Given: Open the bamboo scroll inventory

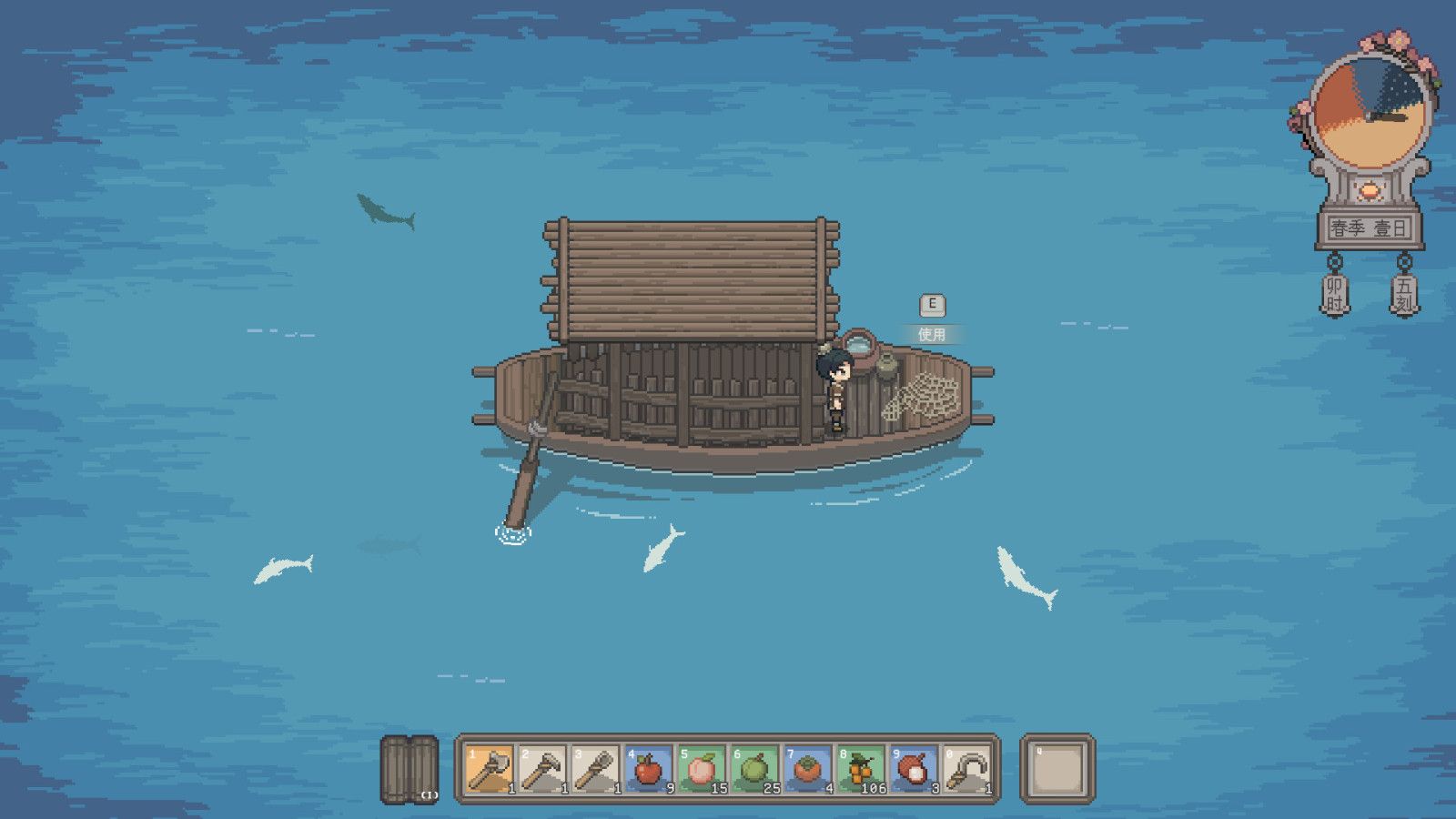Looking at the screenshot, I should (x=409, y=769).
